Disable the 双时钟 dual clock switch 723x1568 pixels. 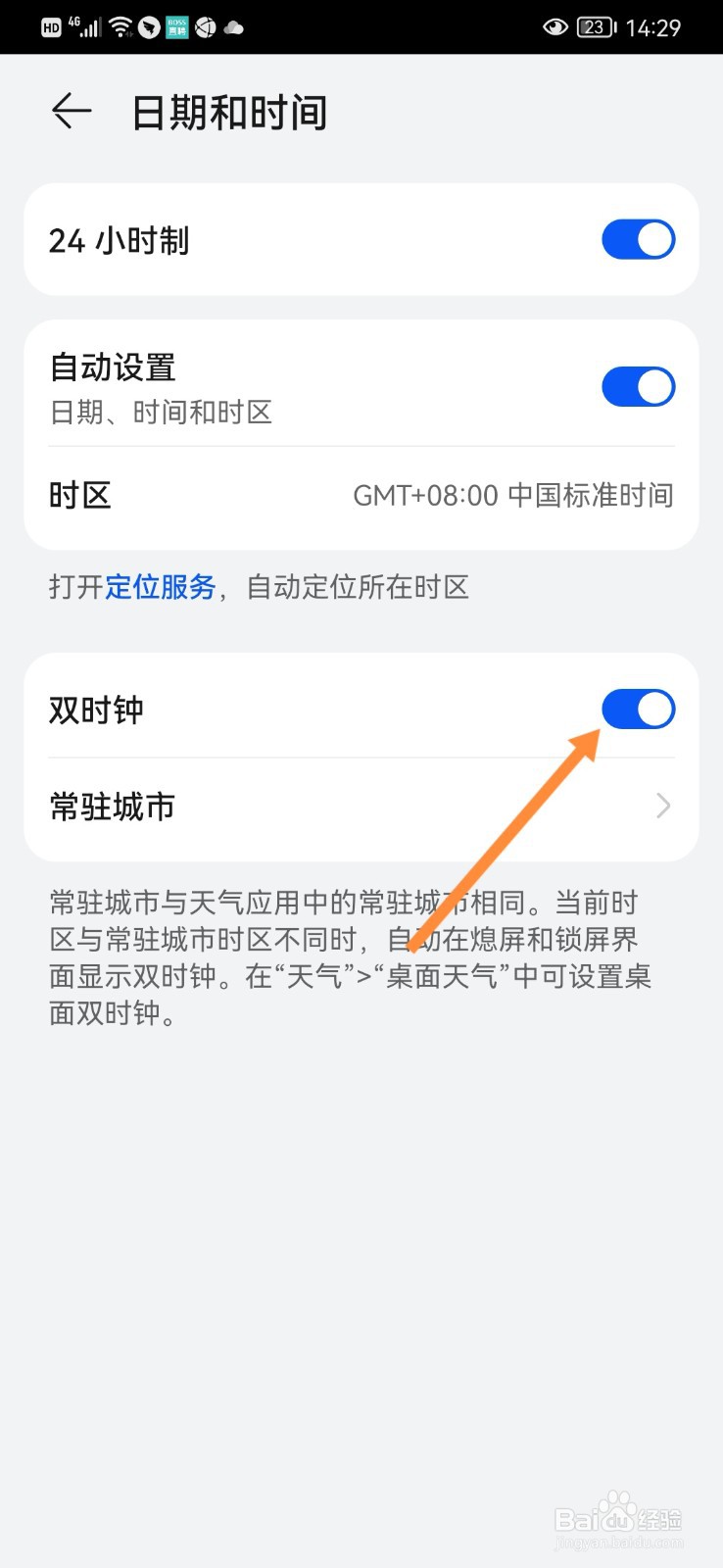pos(638,709)
